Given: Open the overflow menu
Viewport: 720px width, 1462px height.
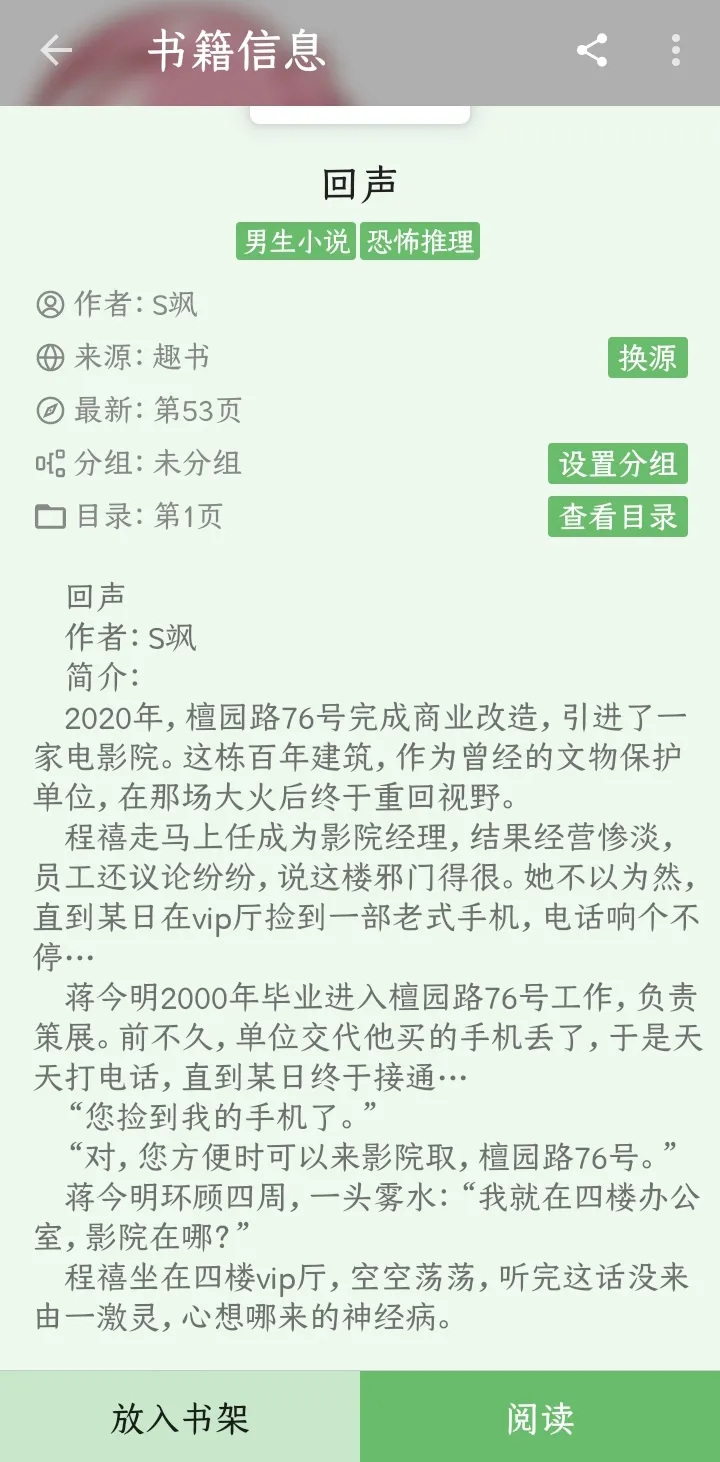Looking at the screenshot, I should [x=677, y=50].
